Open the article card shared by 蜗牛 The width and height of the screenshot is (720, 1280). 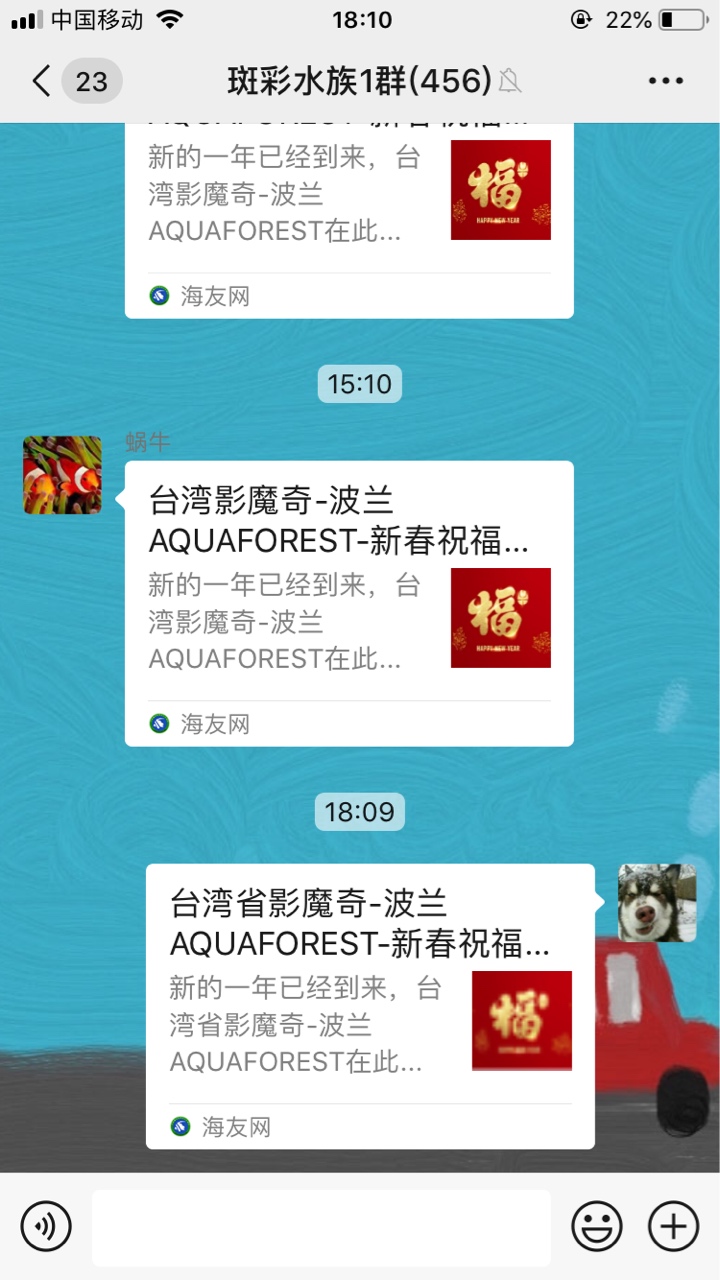(x=349, y=603)
